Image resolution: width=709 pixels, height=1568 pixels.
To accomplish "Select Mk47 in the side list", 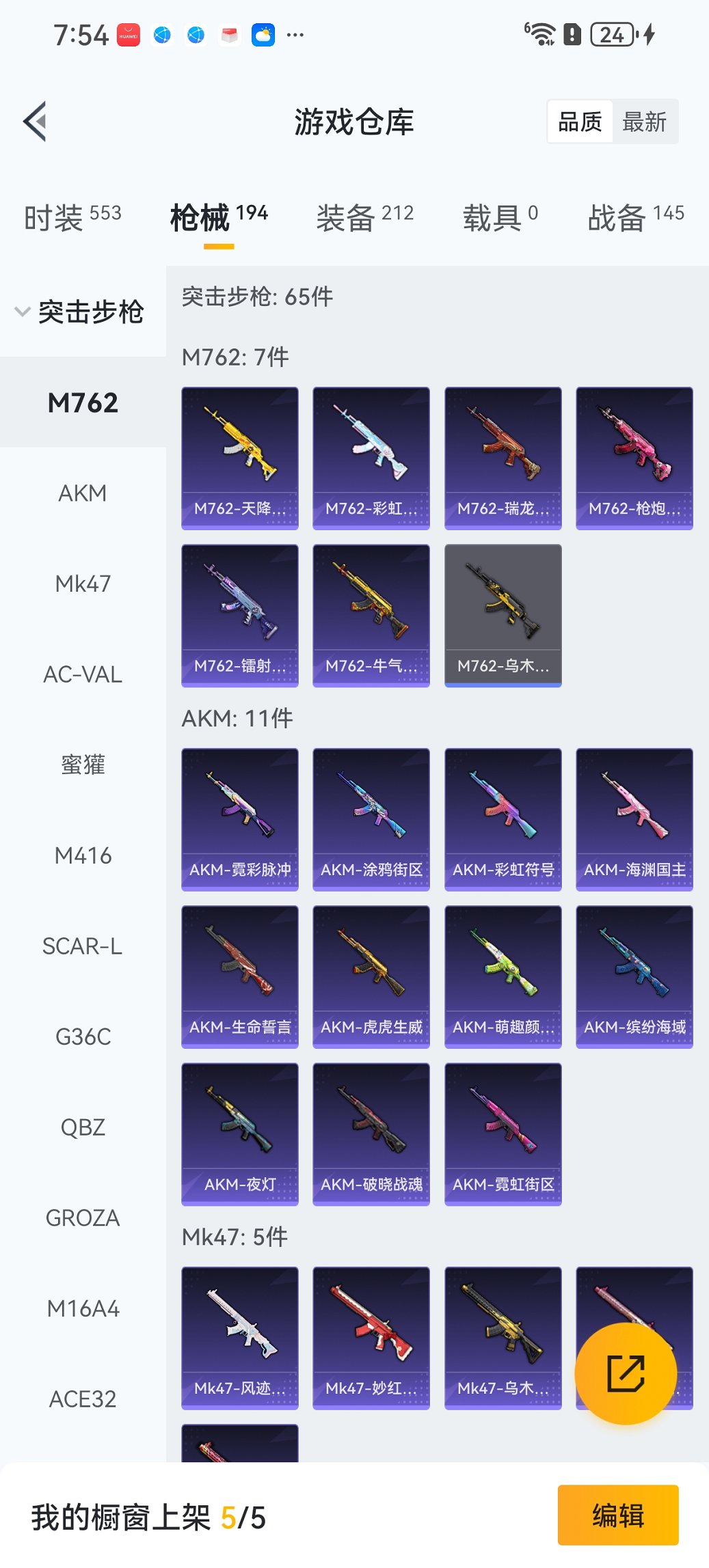I will 83,584.
